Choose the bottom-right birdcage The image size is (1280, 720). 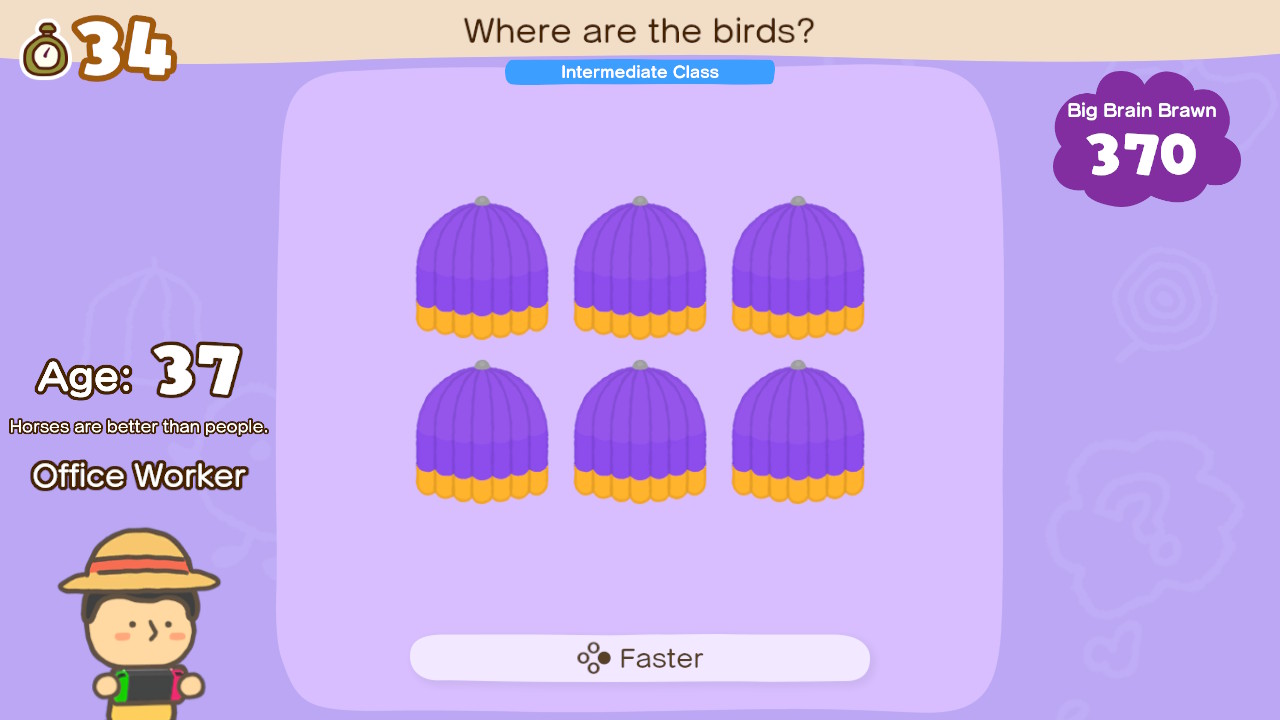point(798,432)
